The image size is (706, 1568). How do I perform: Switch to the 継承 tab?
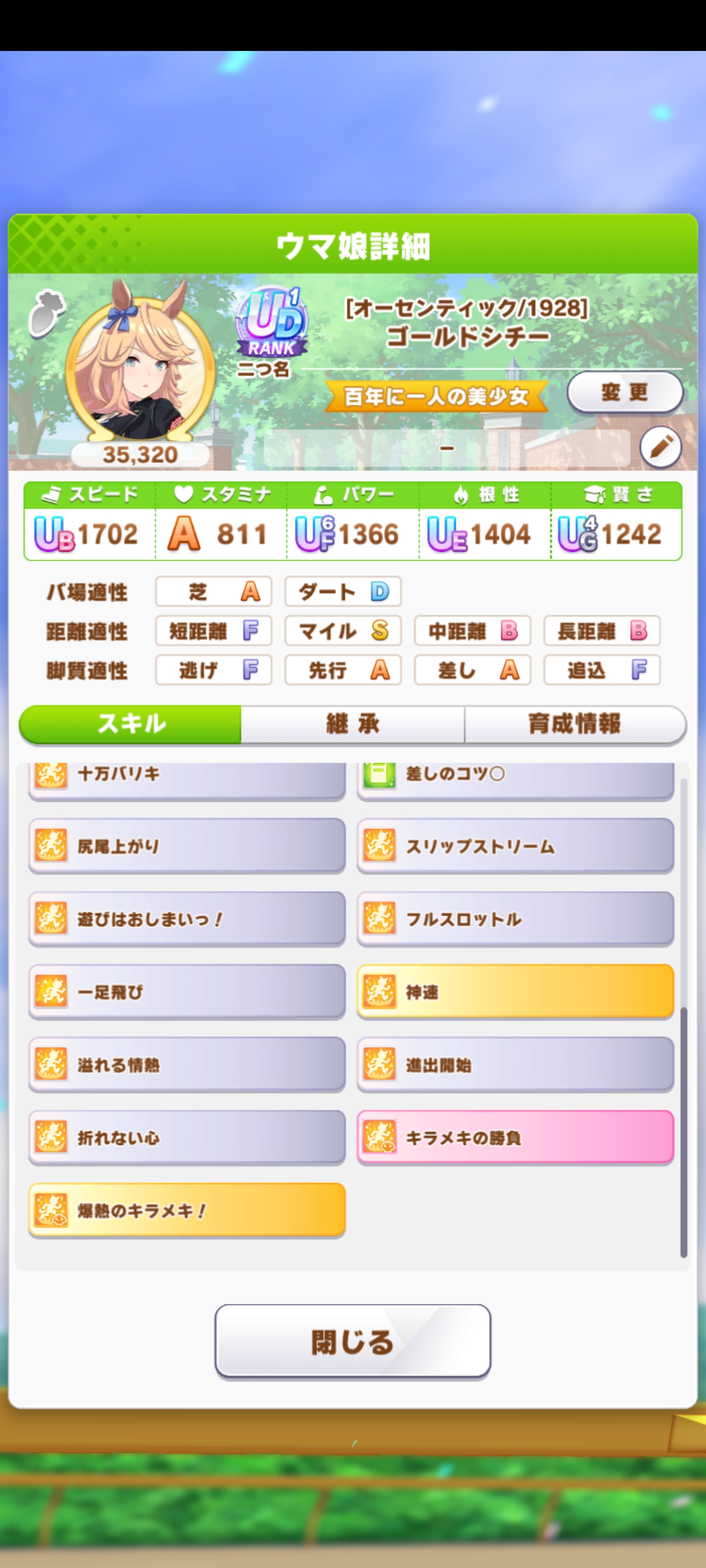352,724
